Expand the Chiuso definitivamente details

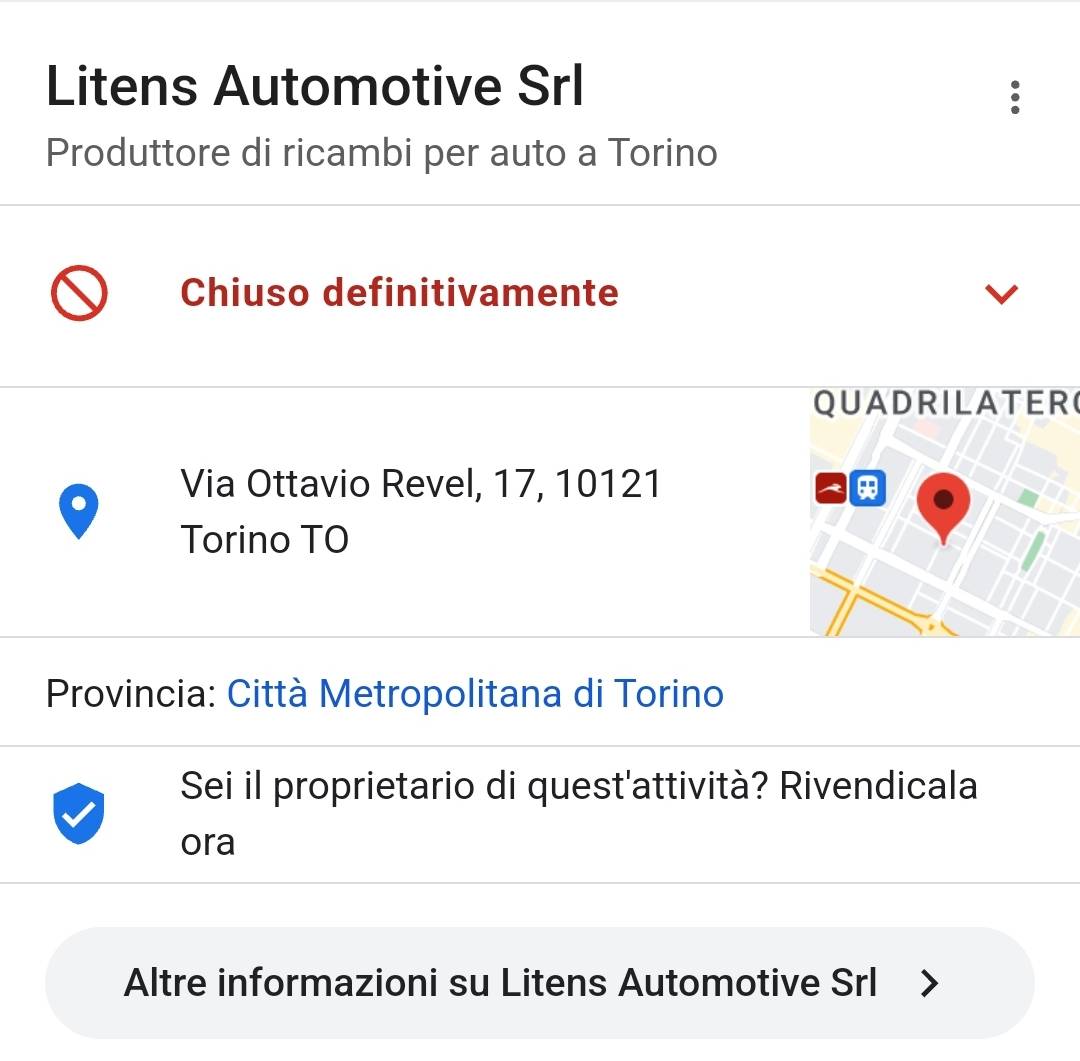[1001, 294]
